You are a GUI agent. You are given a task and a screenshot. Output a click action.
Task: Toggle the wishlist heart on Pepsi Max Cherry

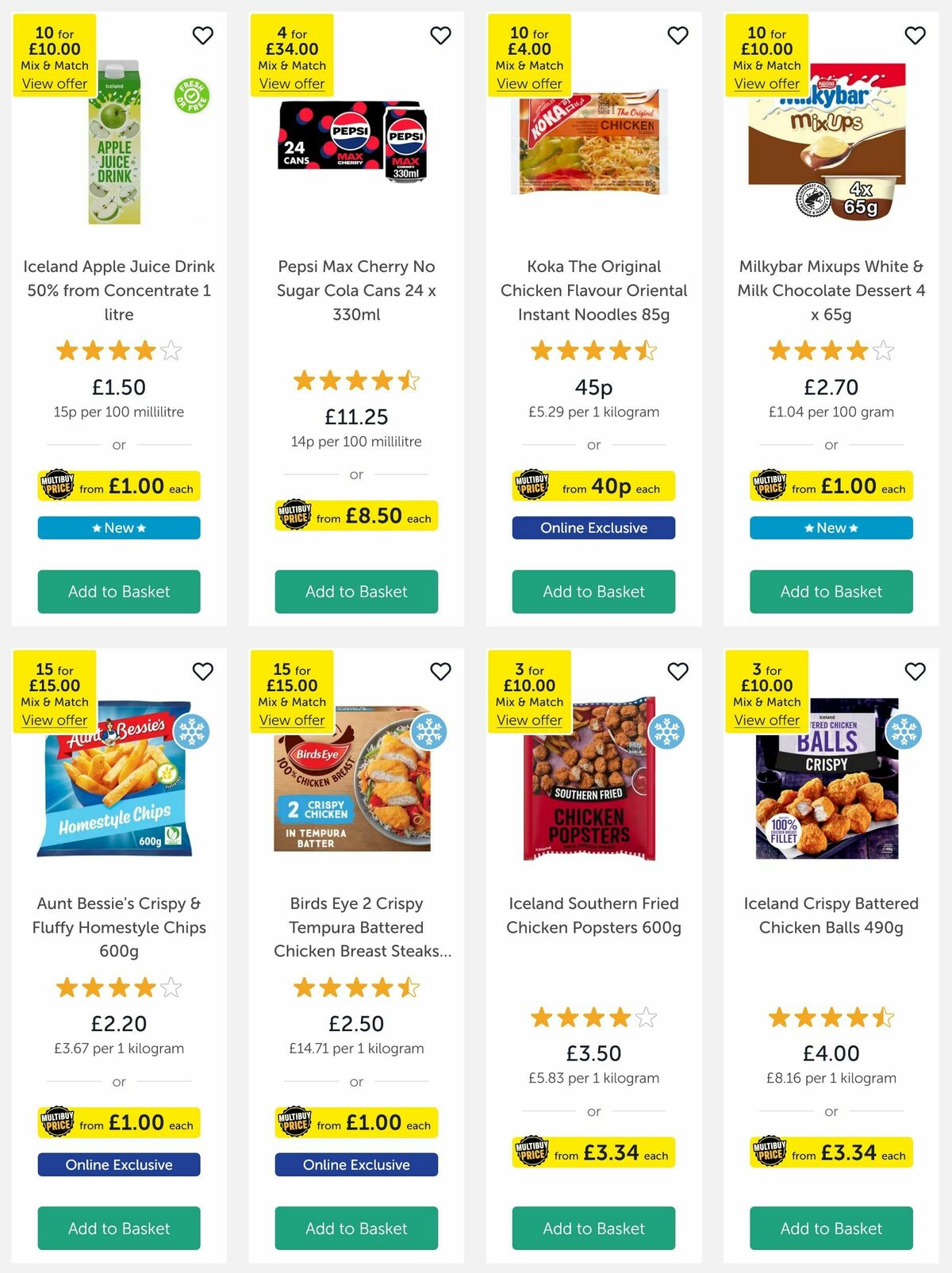tap(440, 36)
